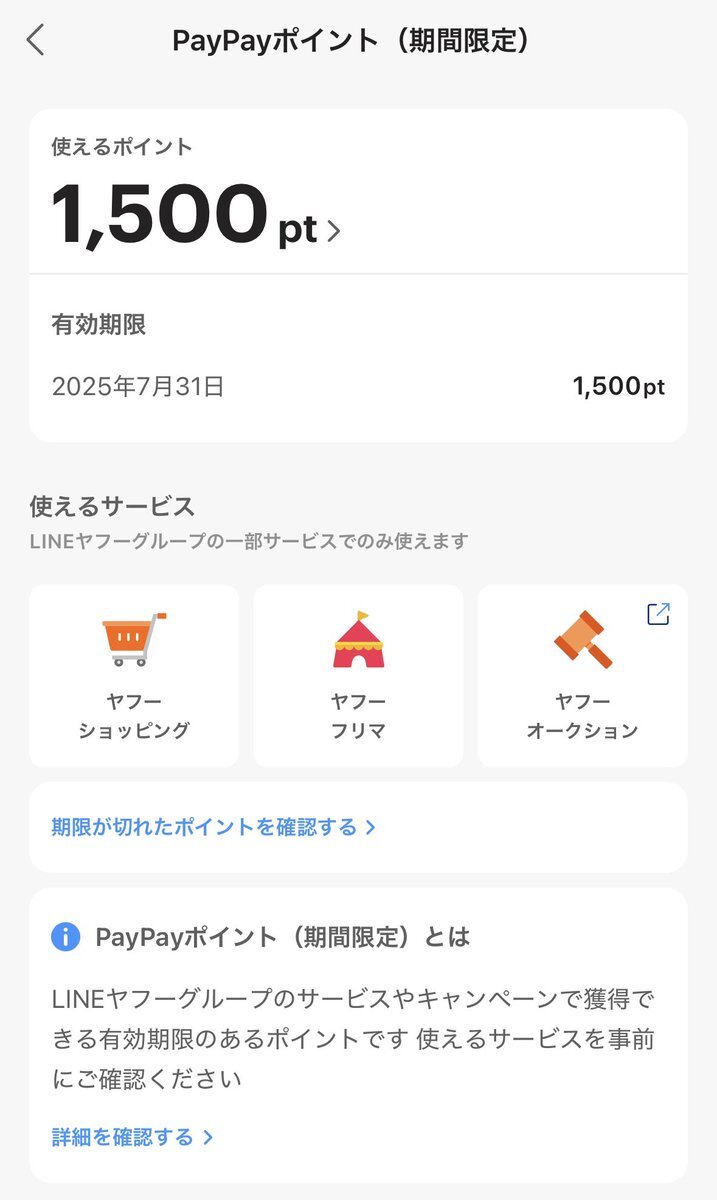Viewport: 717px width, 1200px height.
Task: Go back using the top-left arrow
Action: click(36, 40)
